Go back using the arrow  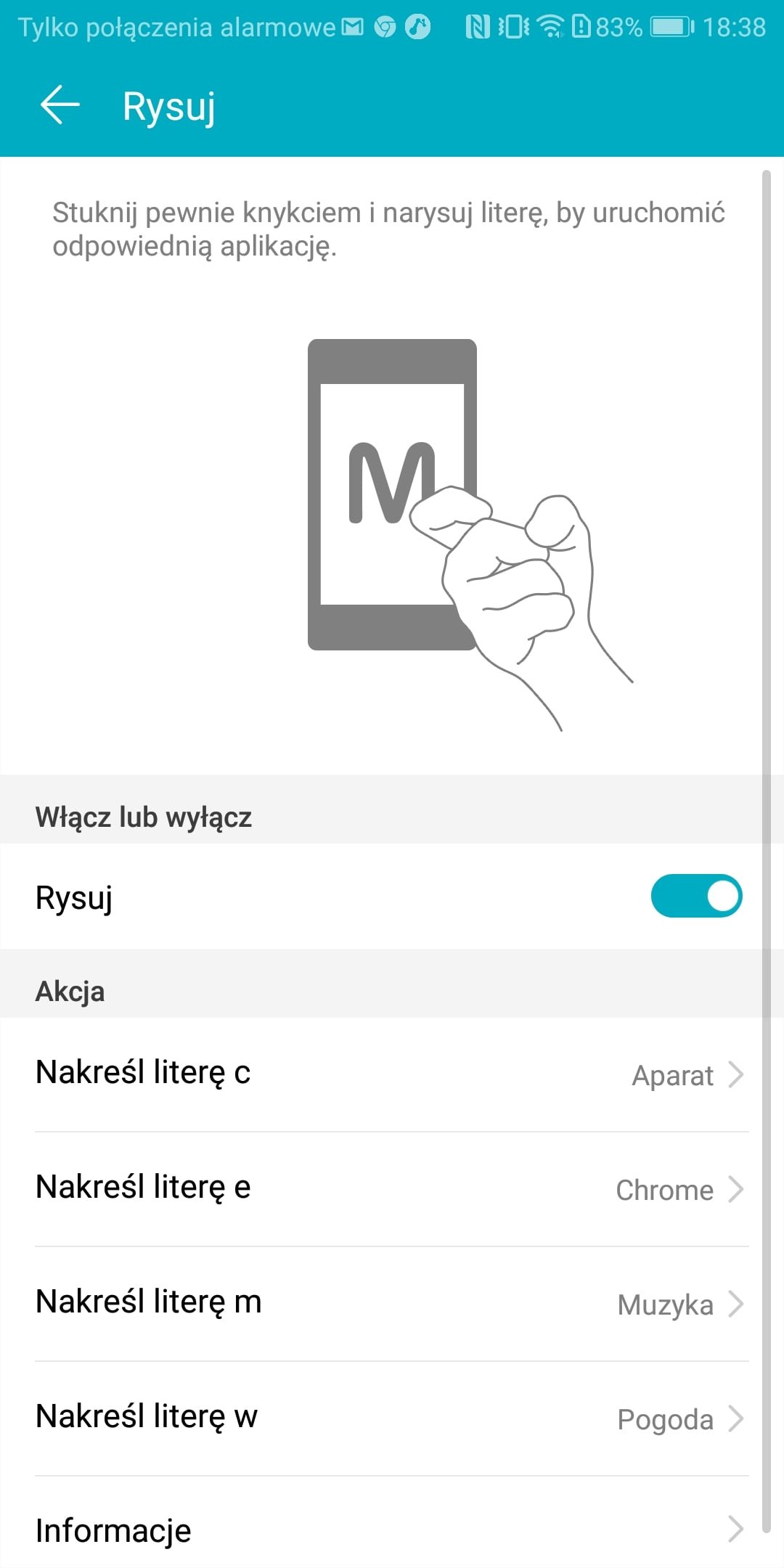pyautogui.click(x=60, y=106)
